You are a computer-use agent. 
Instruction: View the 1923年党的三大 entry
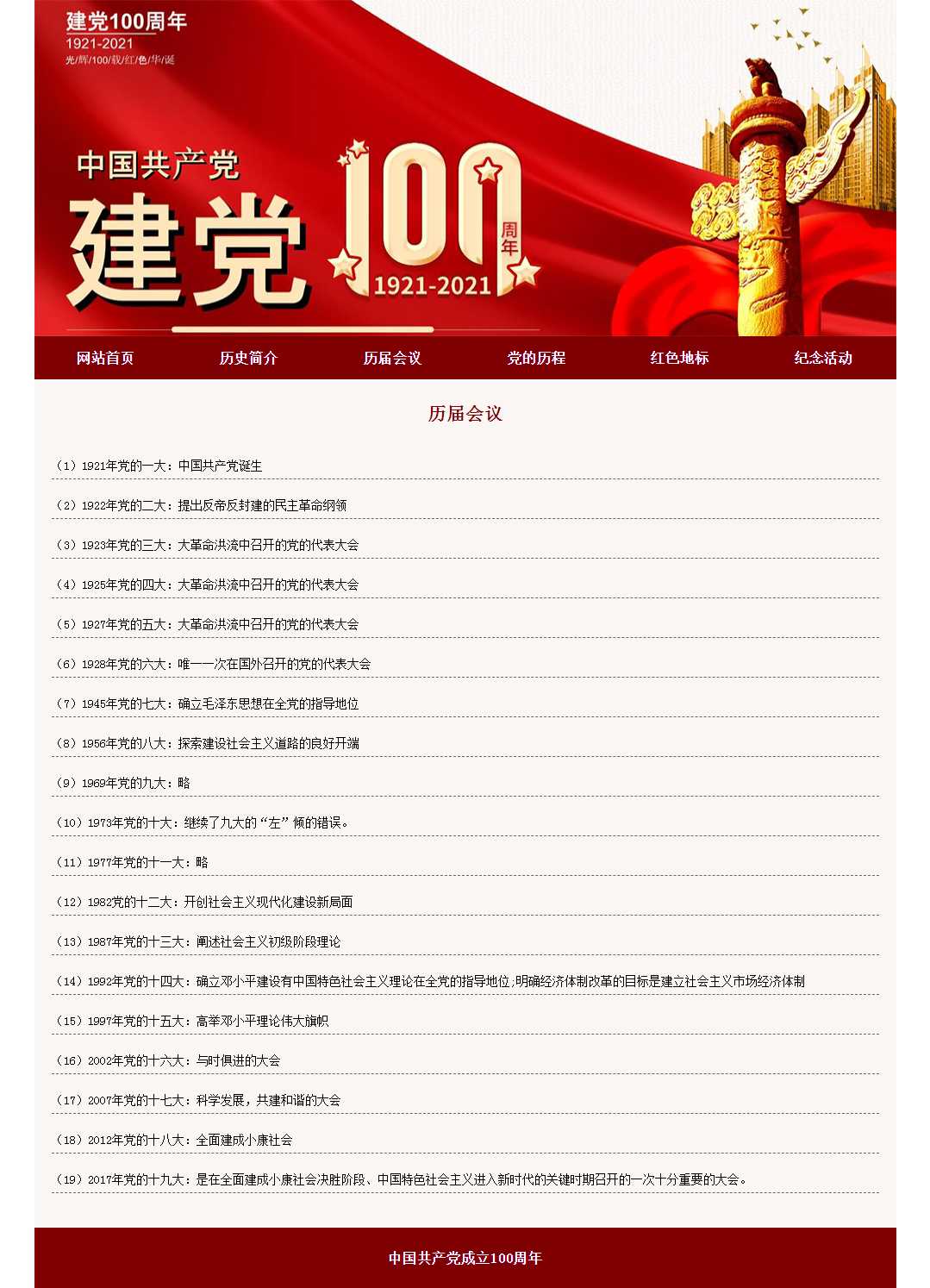[x=207, y=545]
